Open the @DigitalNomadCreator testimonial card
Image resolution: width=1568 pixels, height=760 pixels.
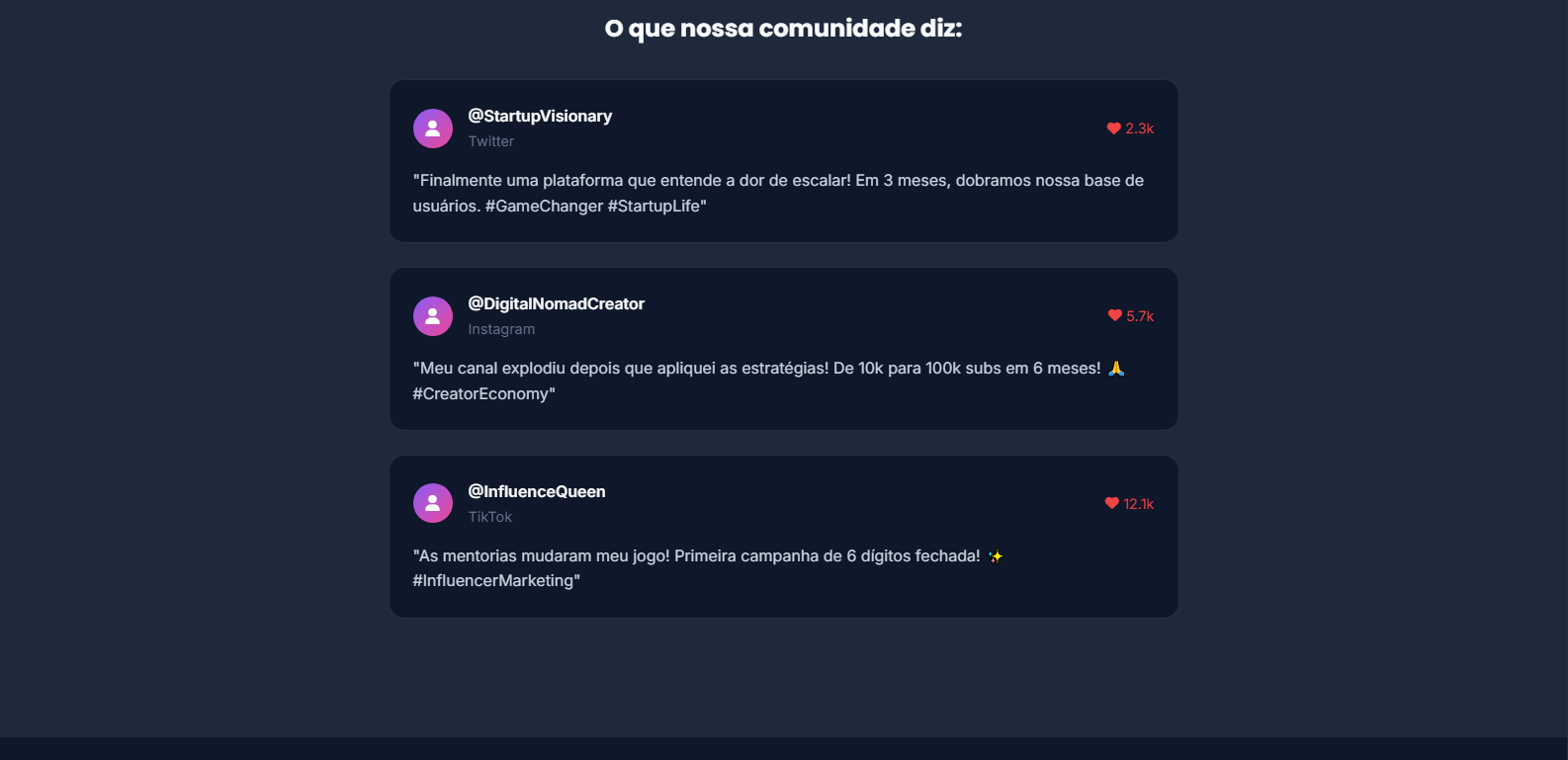[783, 349]
